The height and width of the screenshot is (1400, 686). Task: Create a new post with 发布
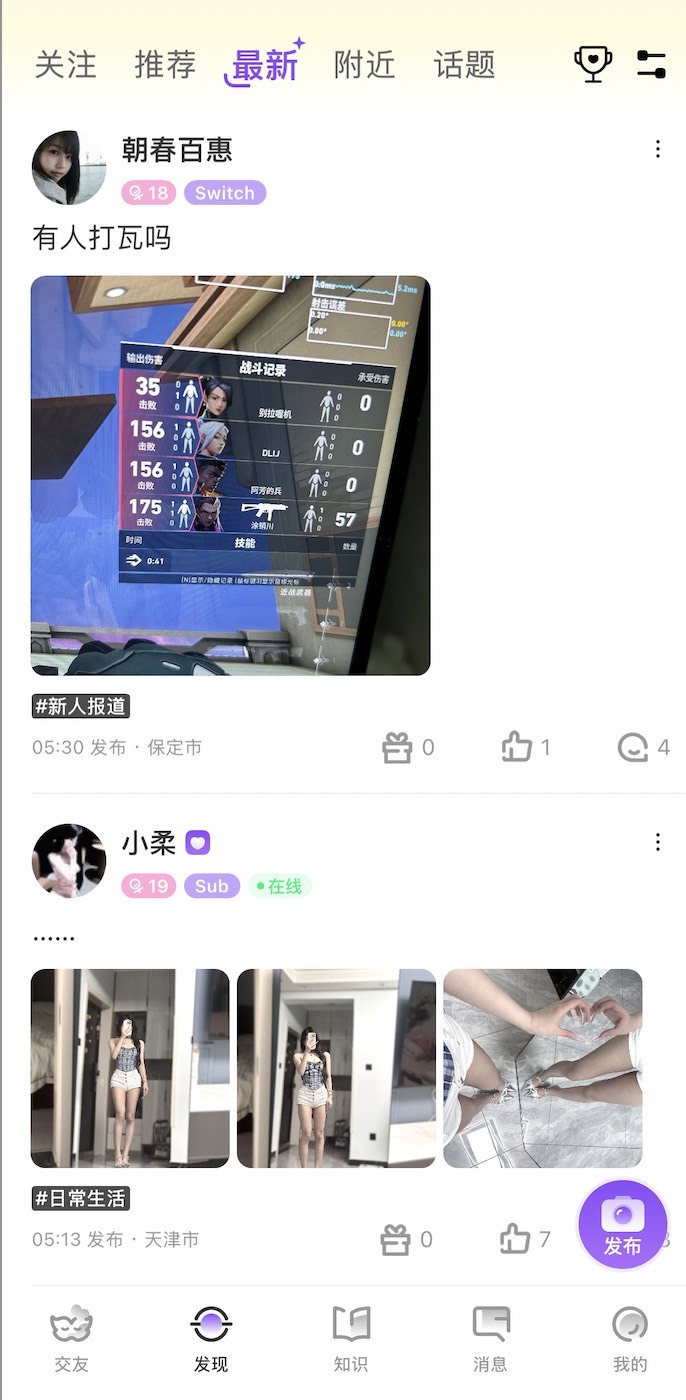622,1225
